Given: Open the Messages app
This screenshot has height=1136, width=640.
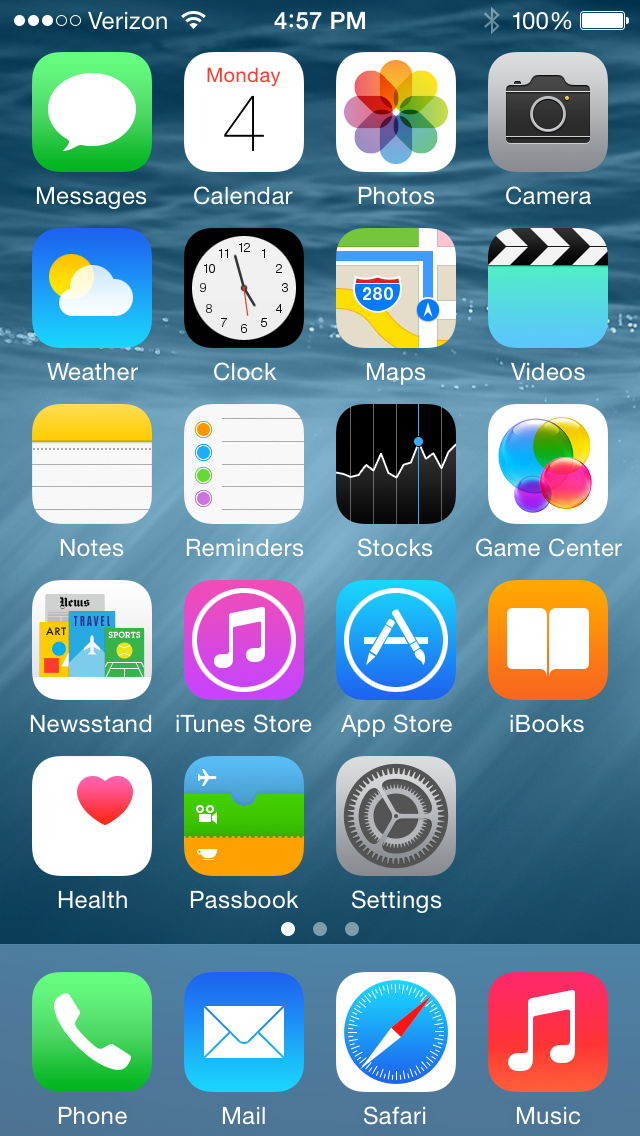Looking at the screenshot, I should click(92, 112).
